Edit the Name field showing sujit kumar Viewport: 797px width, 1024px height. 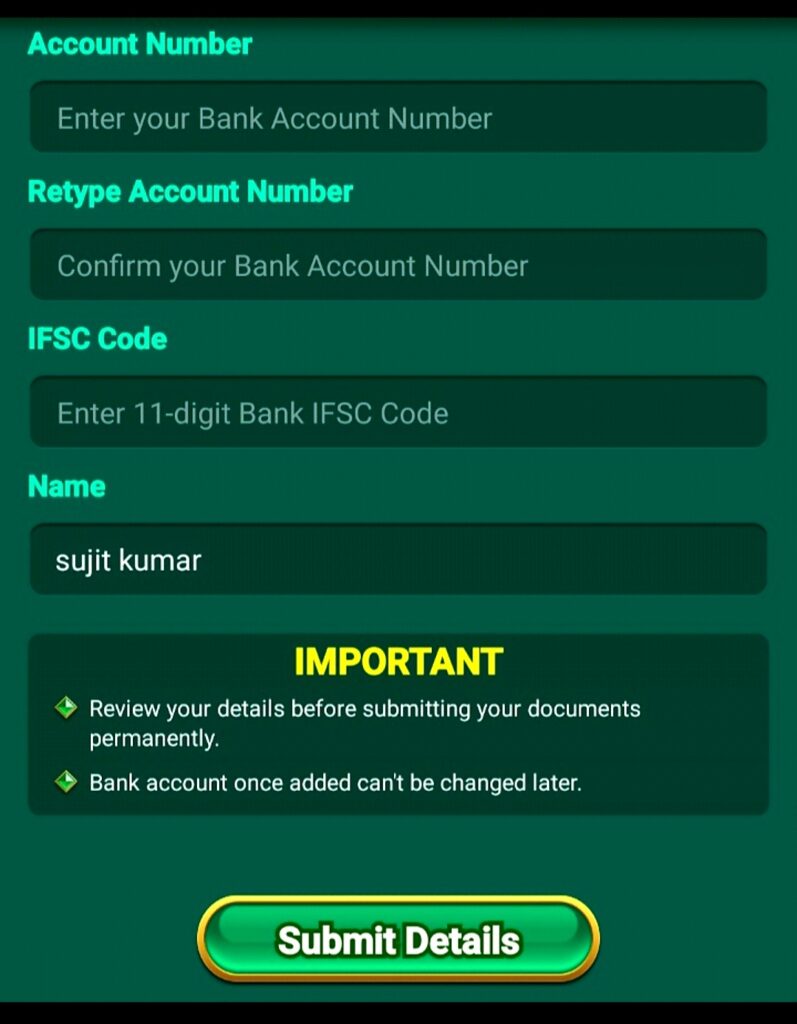[398, 559]
